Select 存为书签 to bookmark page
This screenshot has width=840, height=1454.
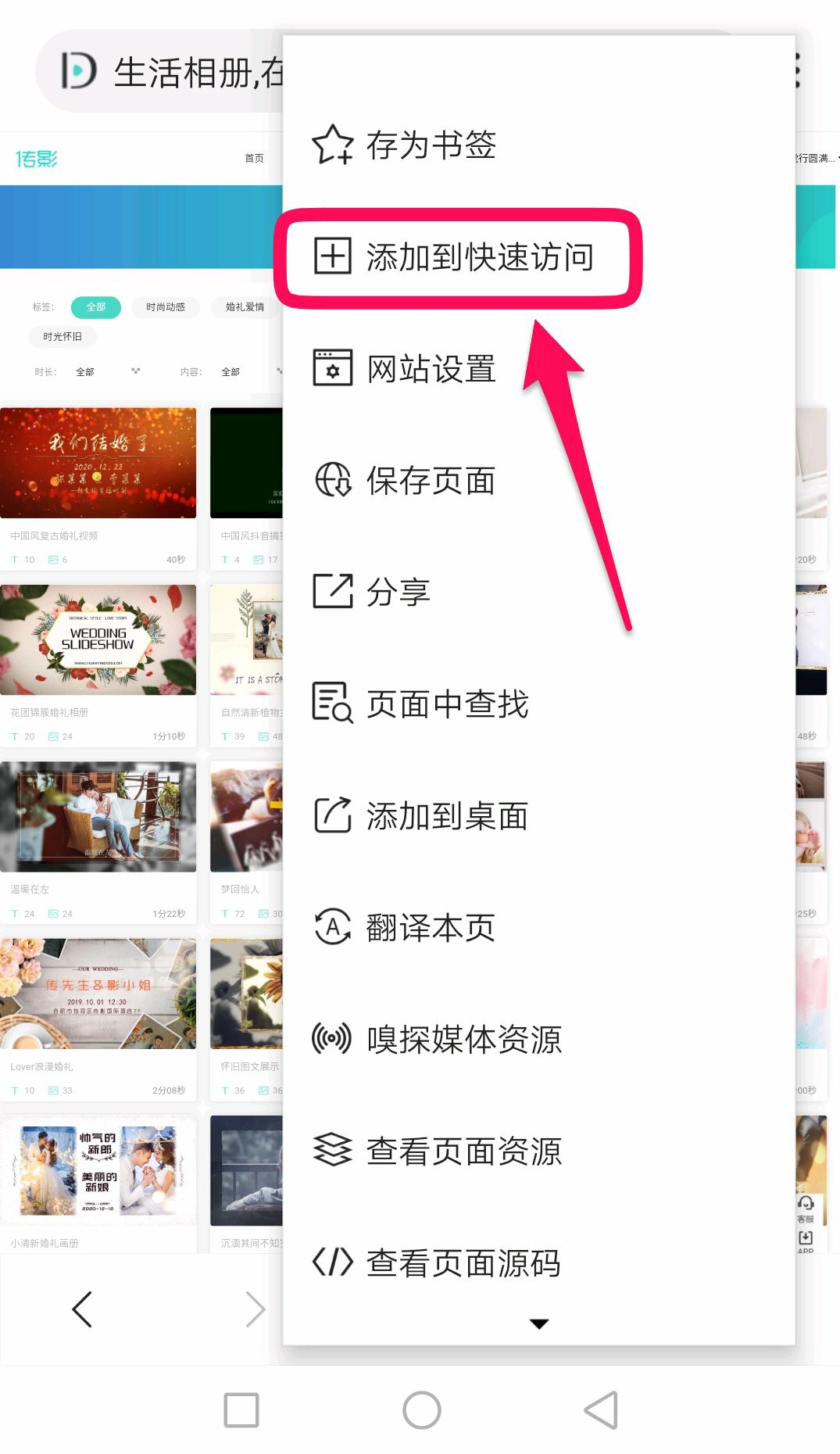pyautogui.click(x=431, y=145)
